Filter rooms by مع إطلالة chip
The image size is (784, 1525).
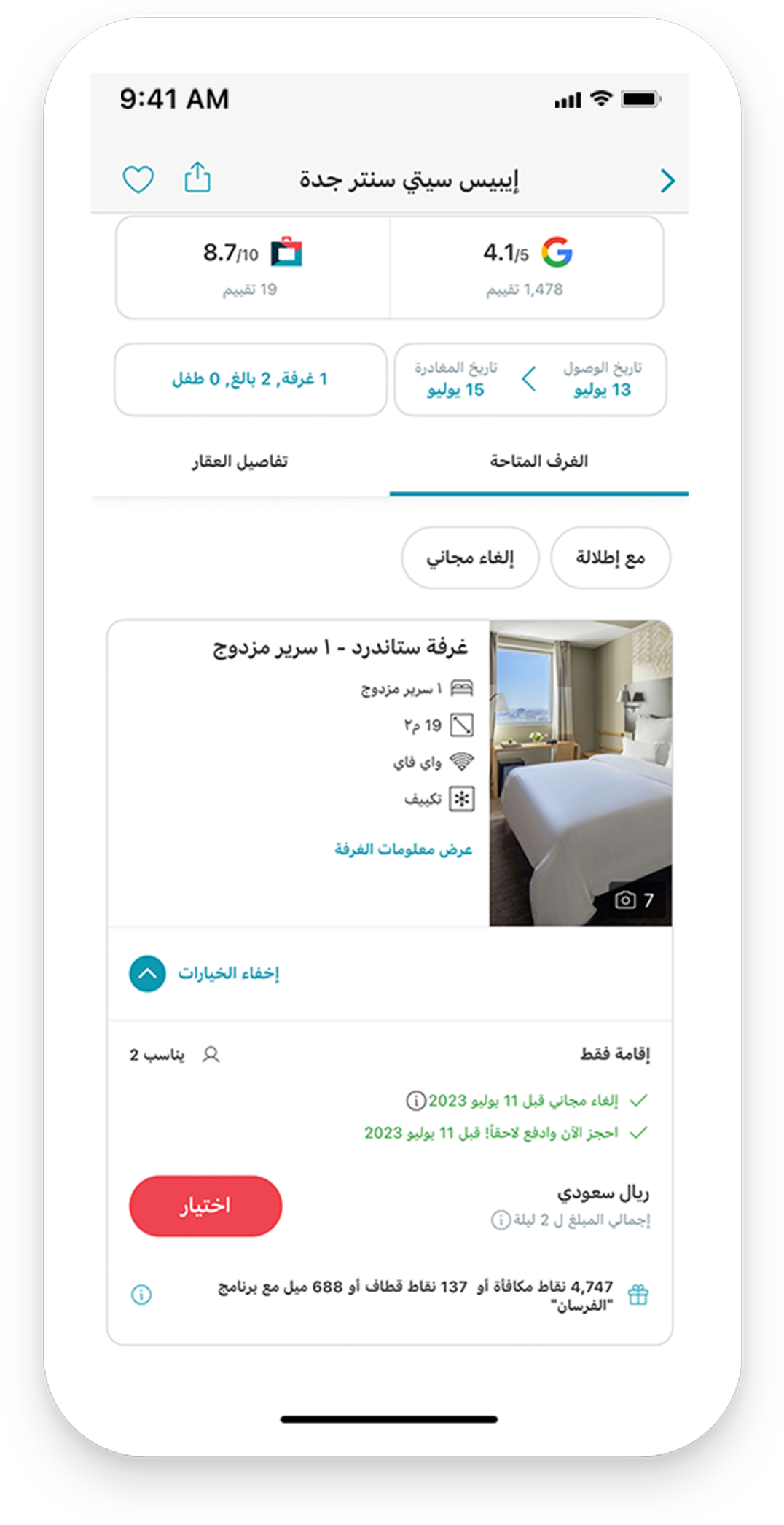pyautogui.click(x=610, y=558)
